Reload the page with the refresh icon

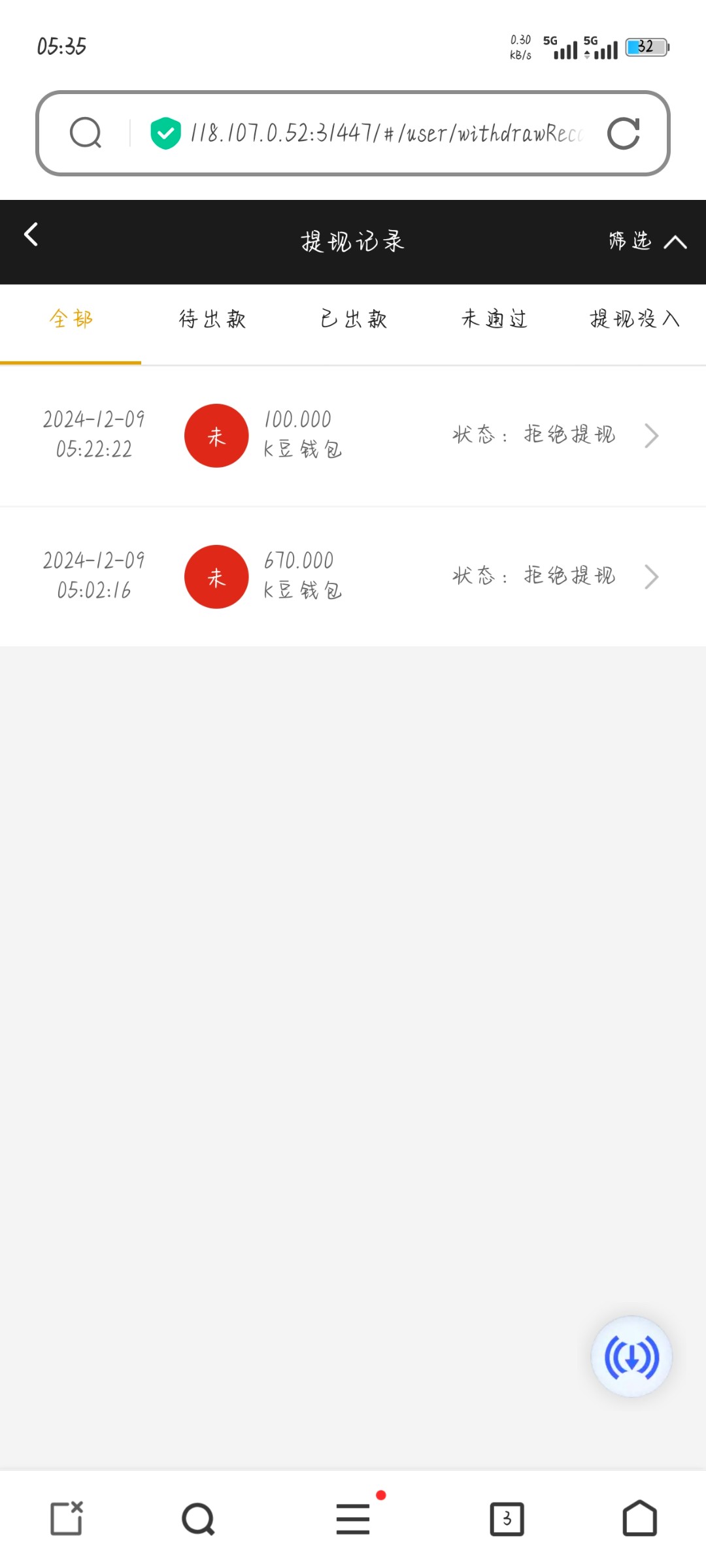[623, 134]
